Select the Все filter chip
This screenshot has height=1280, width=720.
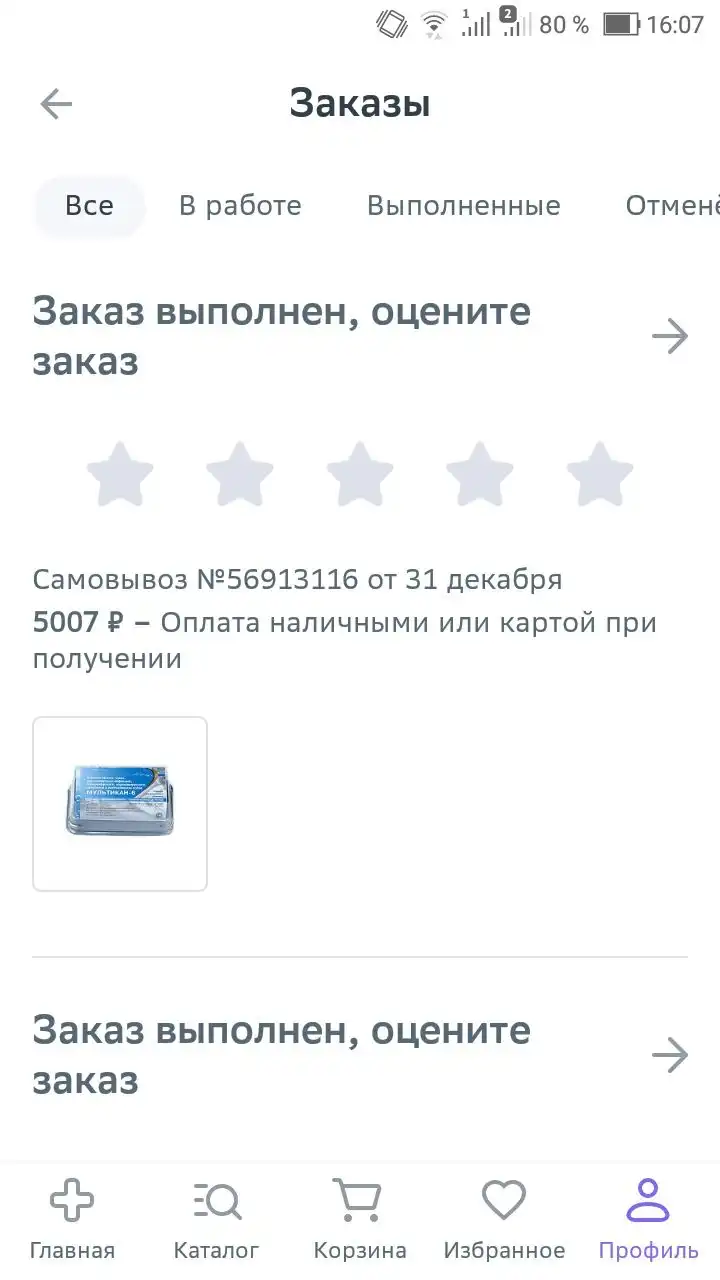tap(89, 206)
